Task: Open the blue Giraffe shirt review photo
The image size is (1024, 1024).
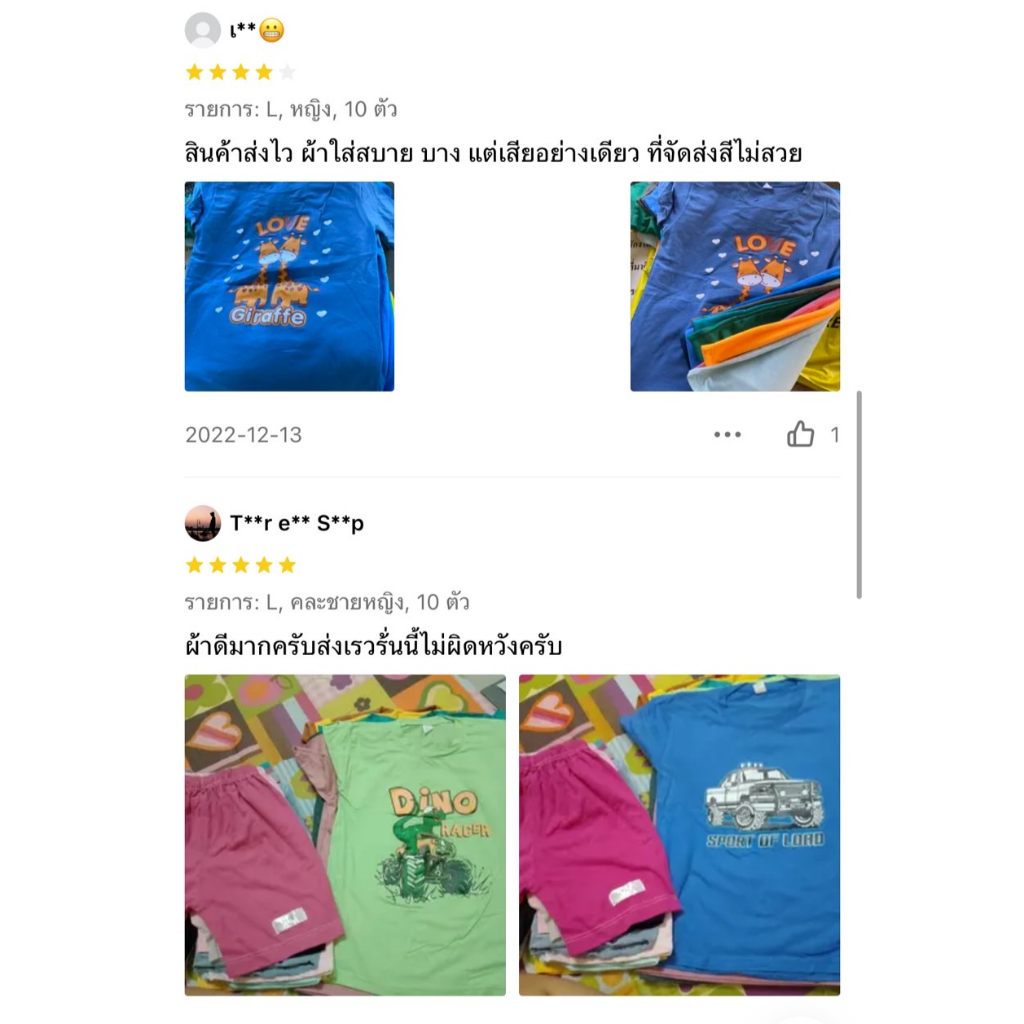Action: (x=289, y=286)
